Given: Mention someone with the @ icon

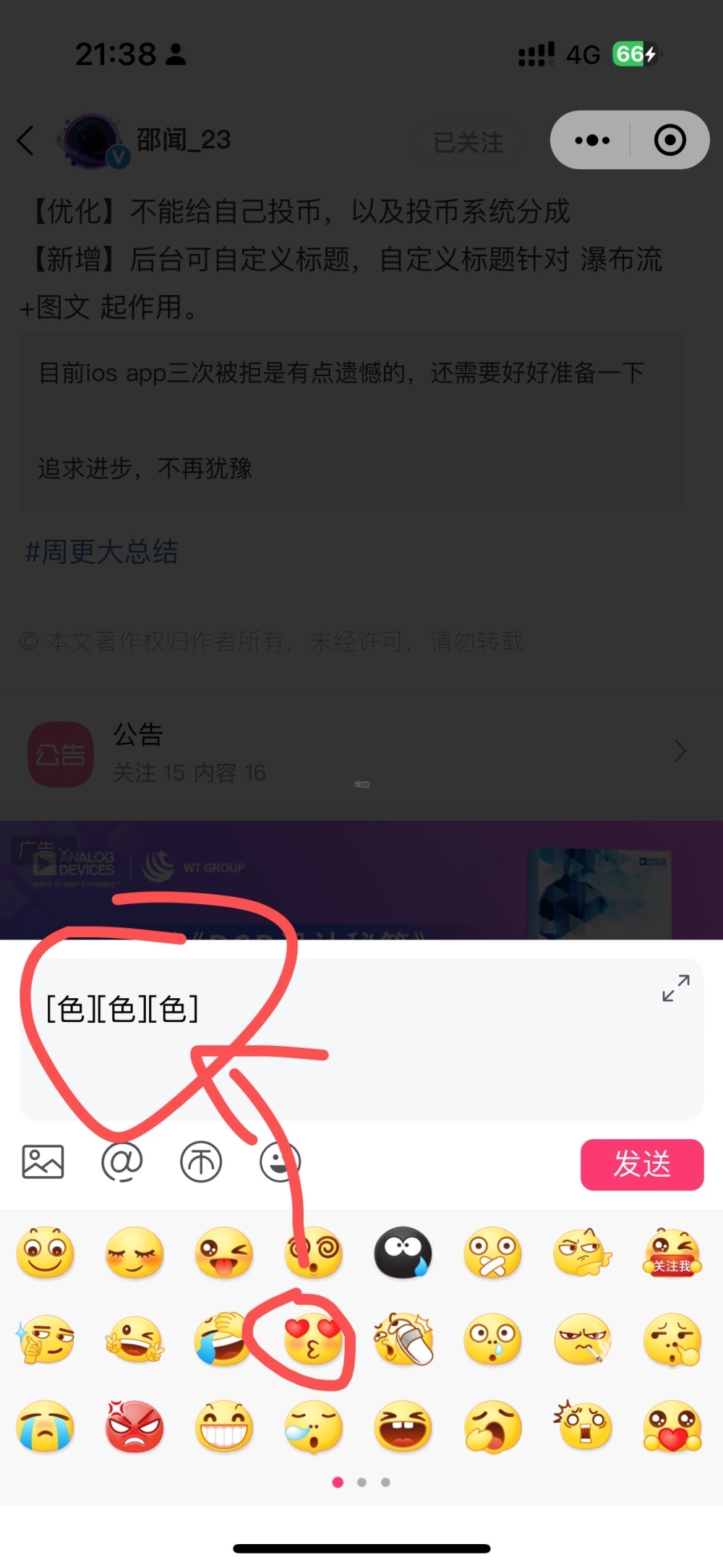Looking at the screenshot, I should (121, 1162).
